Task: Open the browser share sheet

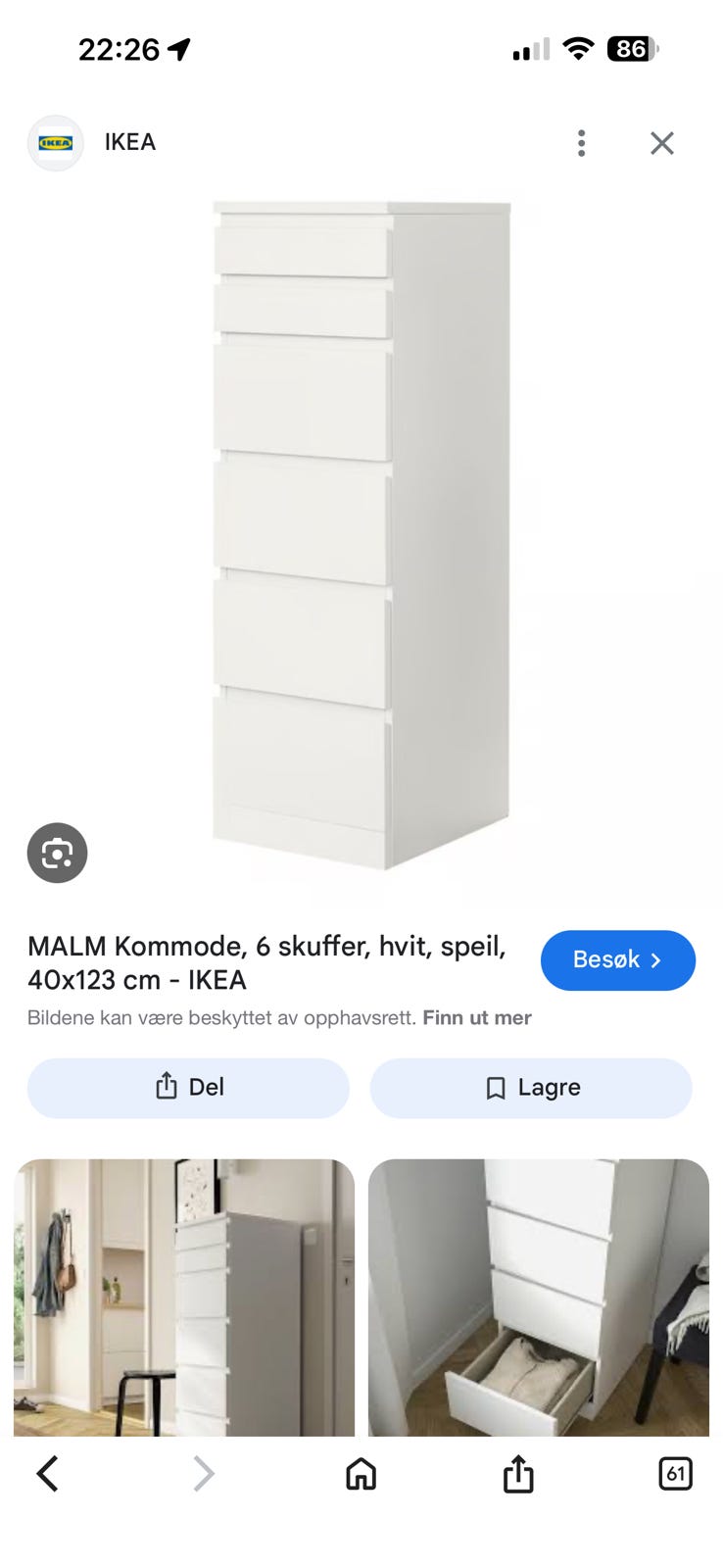Action: pyautogui.click(x=517, y=1473)
